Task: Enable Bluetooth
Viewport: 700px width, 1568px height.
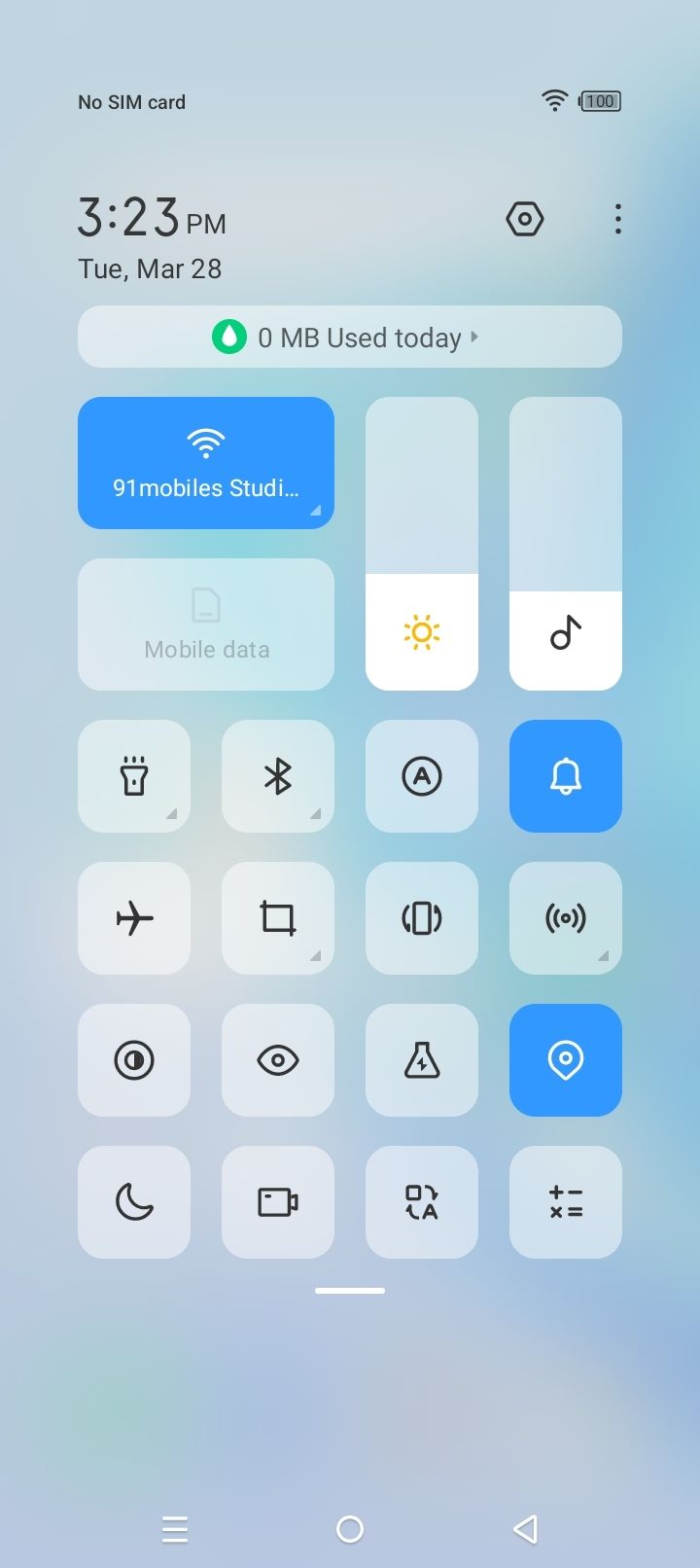Action: tap(278, 776)
